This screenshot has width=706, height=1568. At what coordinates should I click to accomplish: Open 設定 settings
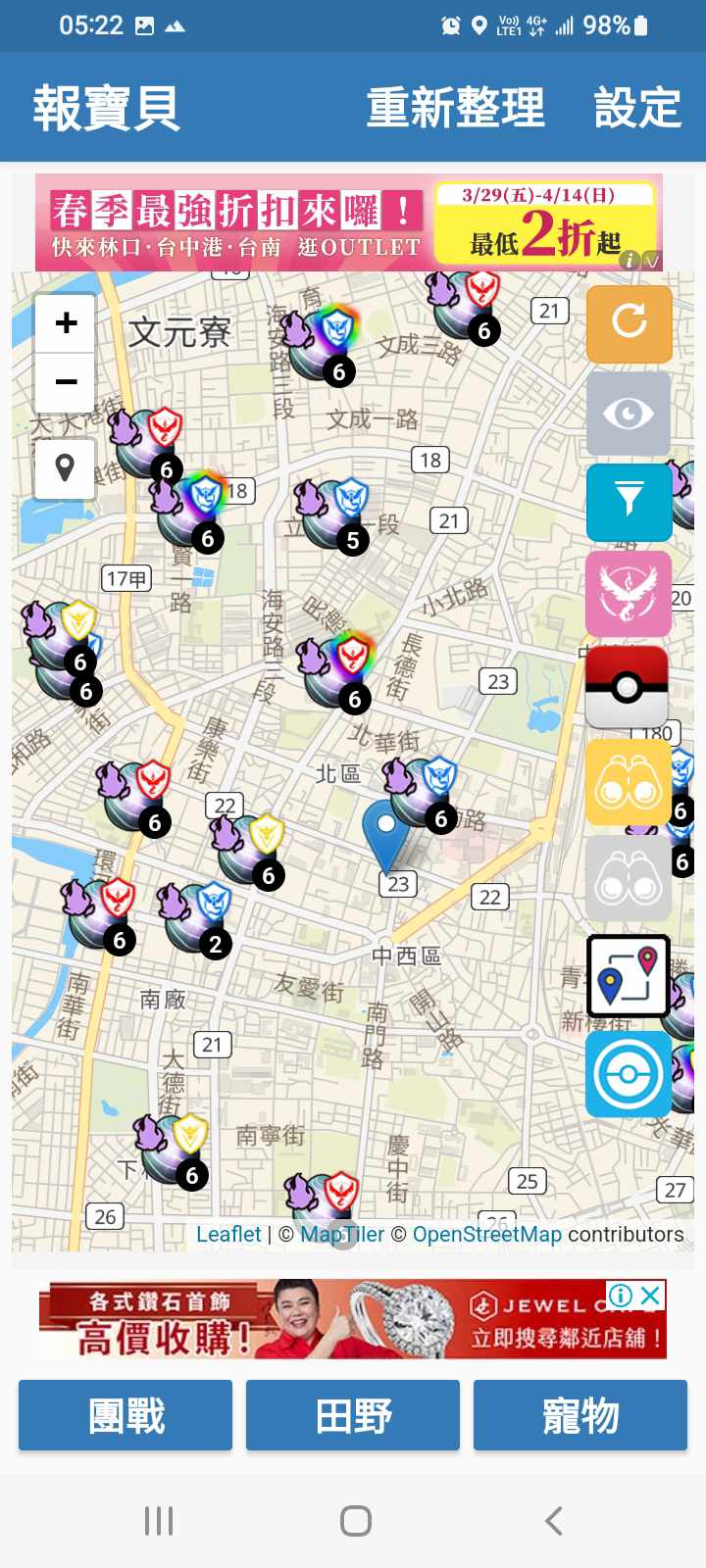tap(637, 108)
